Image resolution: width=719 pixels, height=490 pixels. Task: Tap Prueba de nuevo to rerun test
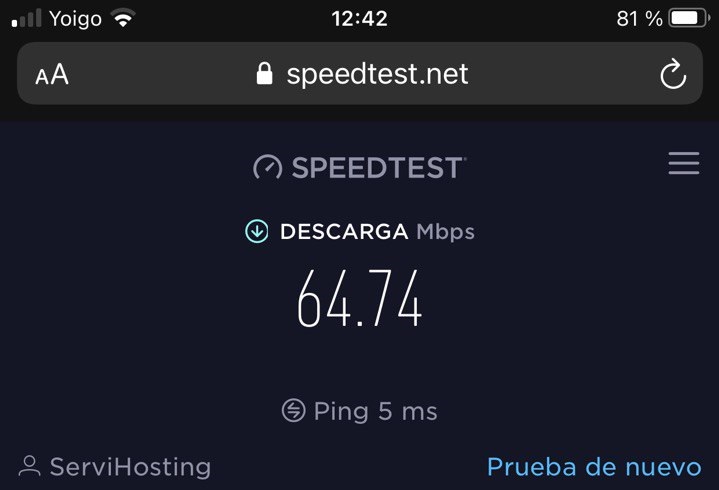tap(594, 467)
